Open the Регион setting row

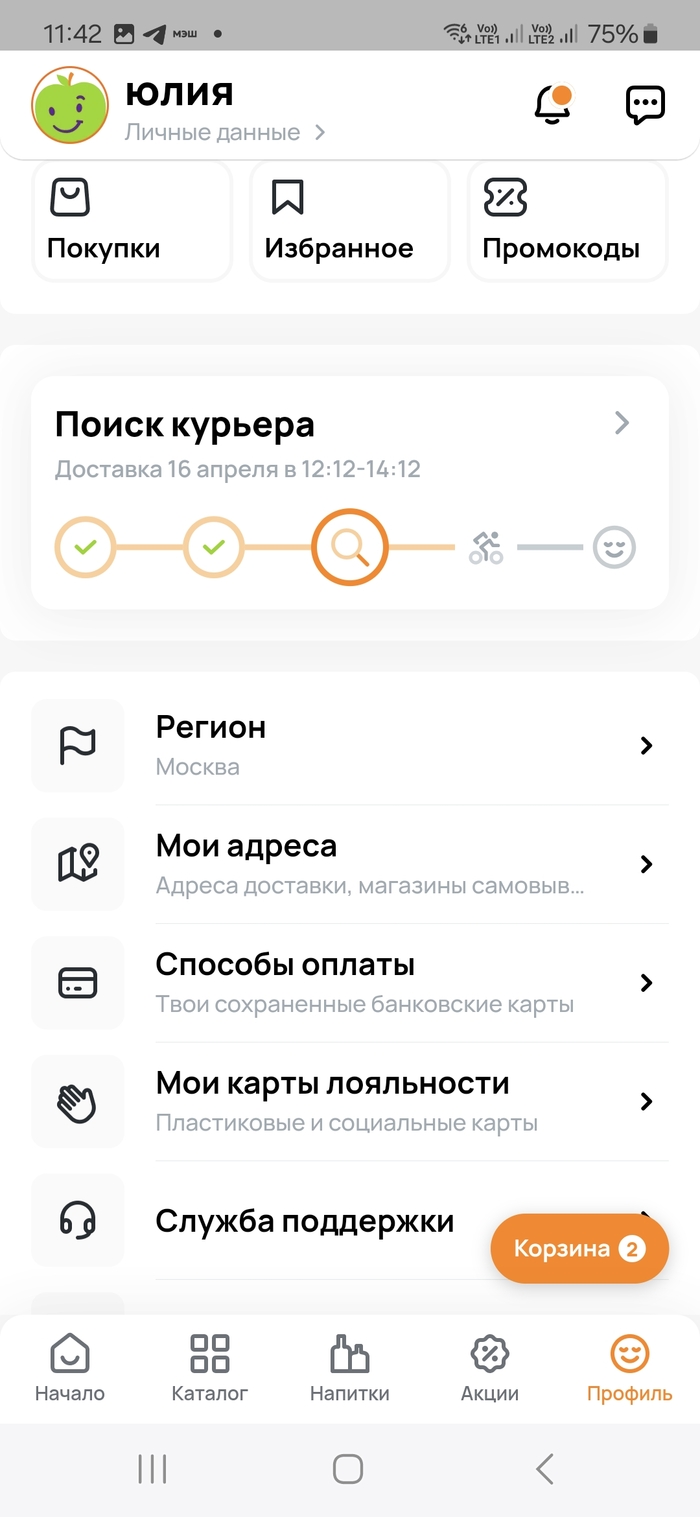click(x=349, y=745)
